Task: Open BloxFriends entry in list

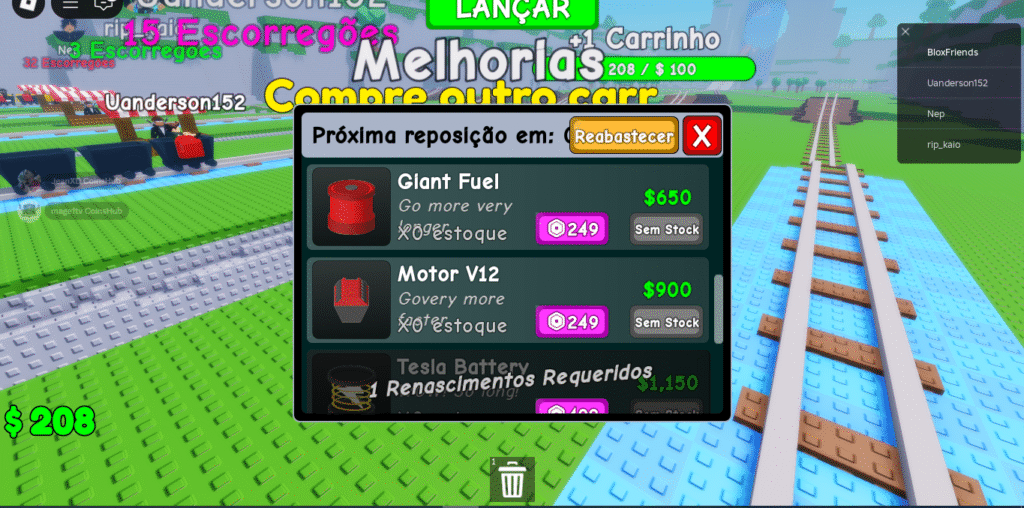Action: 952,52
